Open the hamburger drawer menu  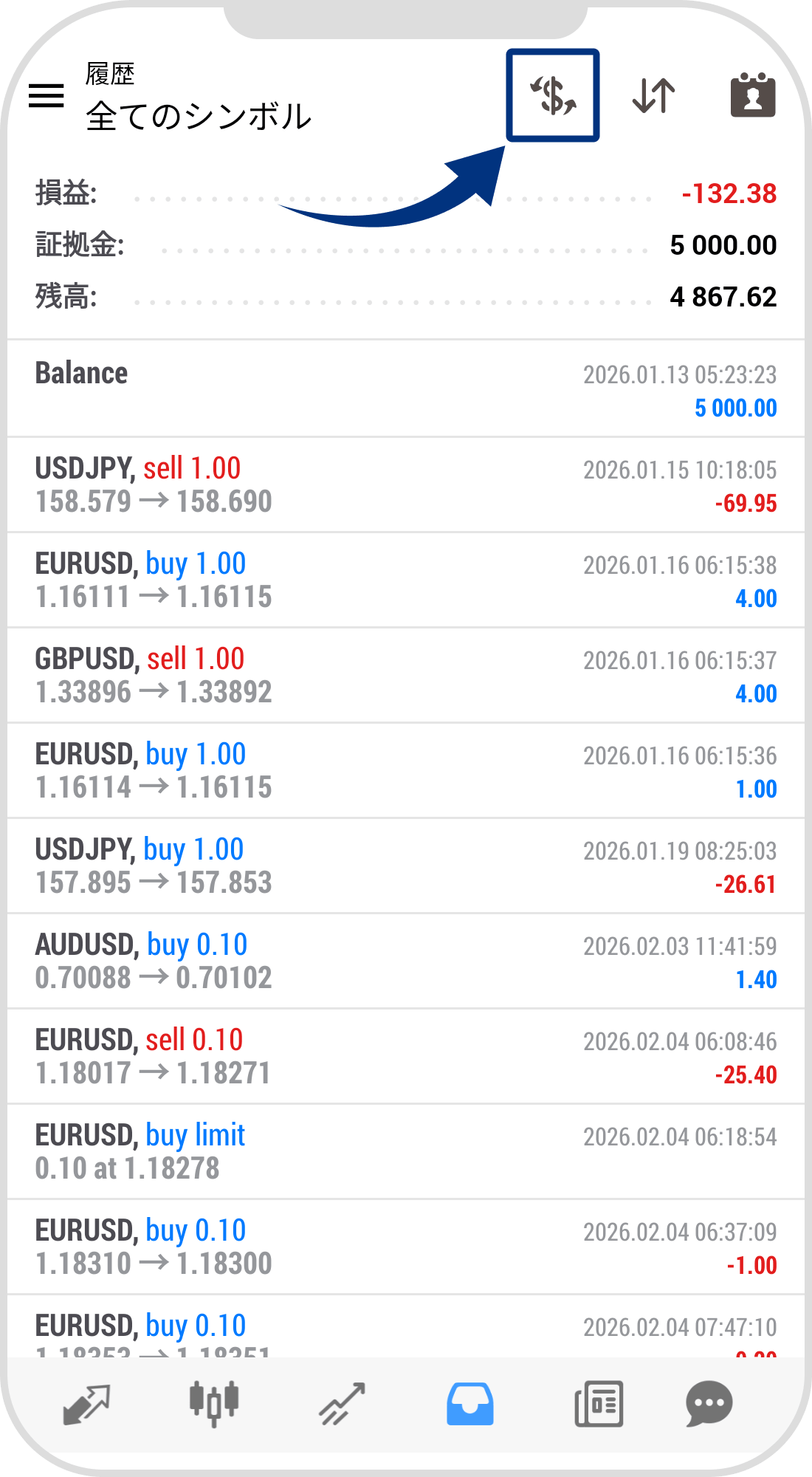[x=47, y=95]
